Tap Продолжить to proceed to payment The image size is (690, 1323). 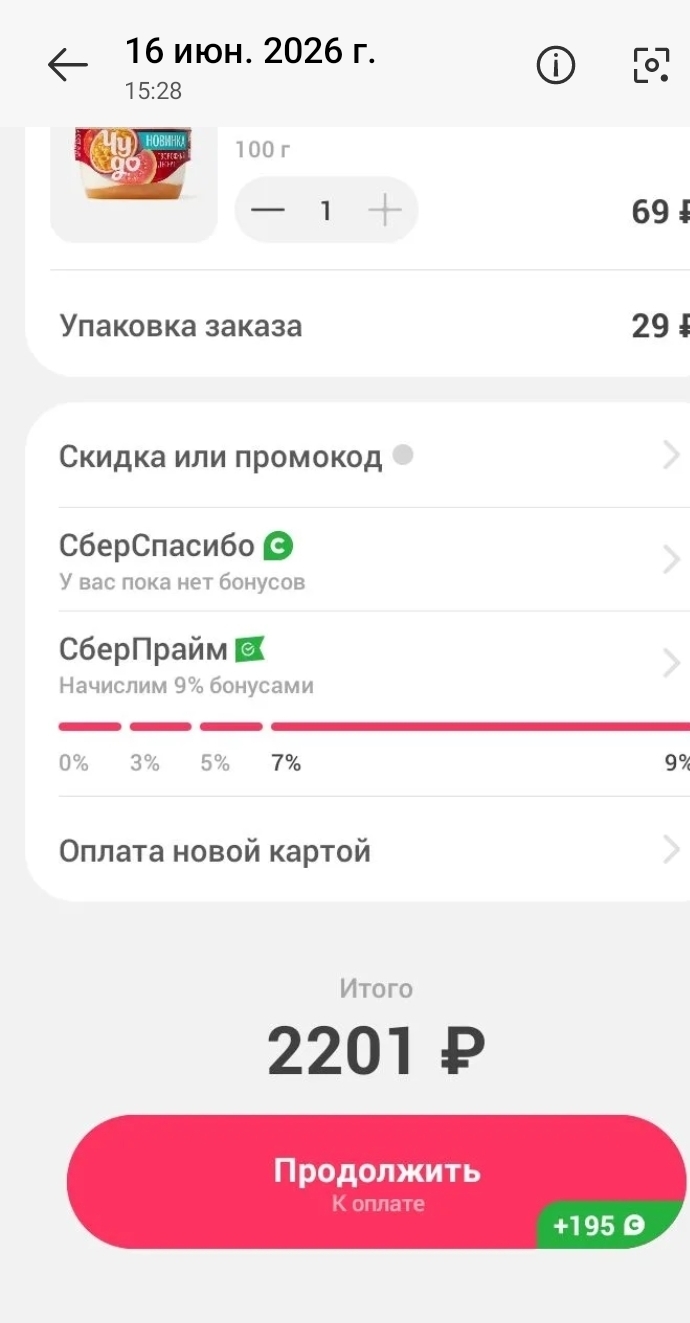tap(376, 1182)
